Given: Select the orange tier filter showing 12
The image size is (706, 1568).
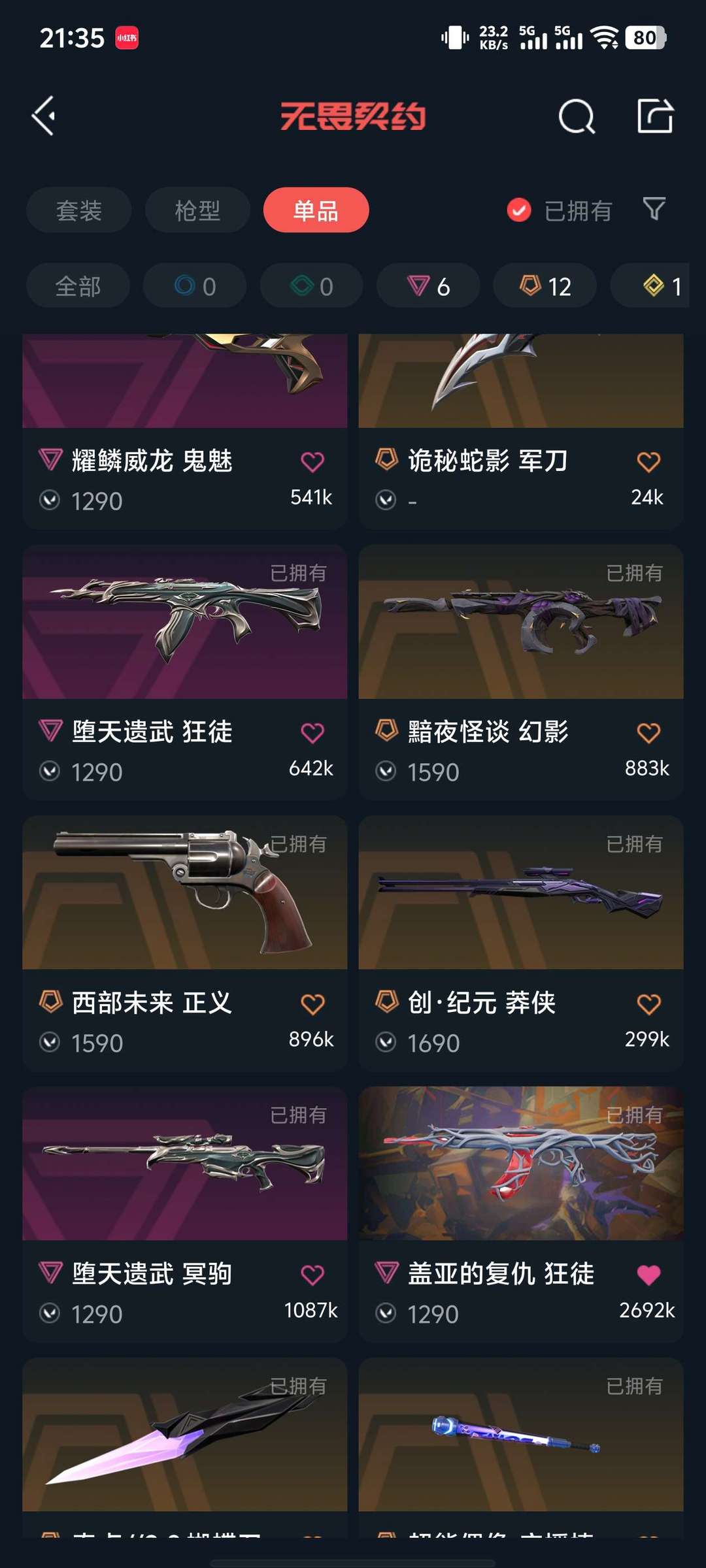Looking at the screenshot, I should 544,286.
